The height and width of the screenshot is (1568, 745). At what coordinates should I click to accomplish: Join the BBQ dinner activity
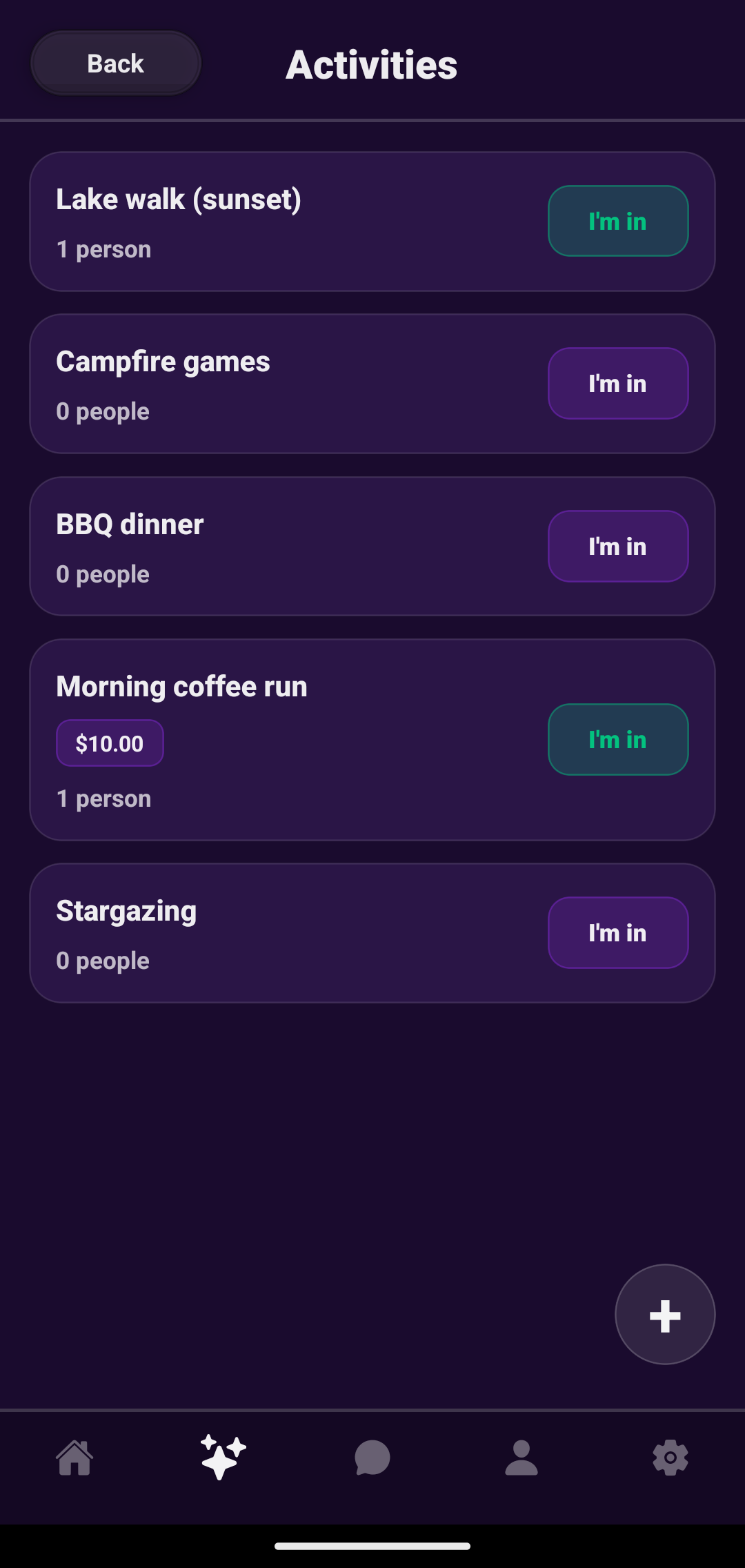[617, 546]
